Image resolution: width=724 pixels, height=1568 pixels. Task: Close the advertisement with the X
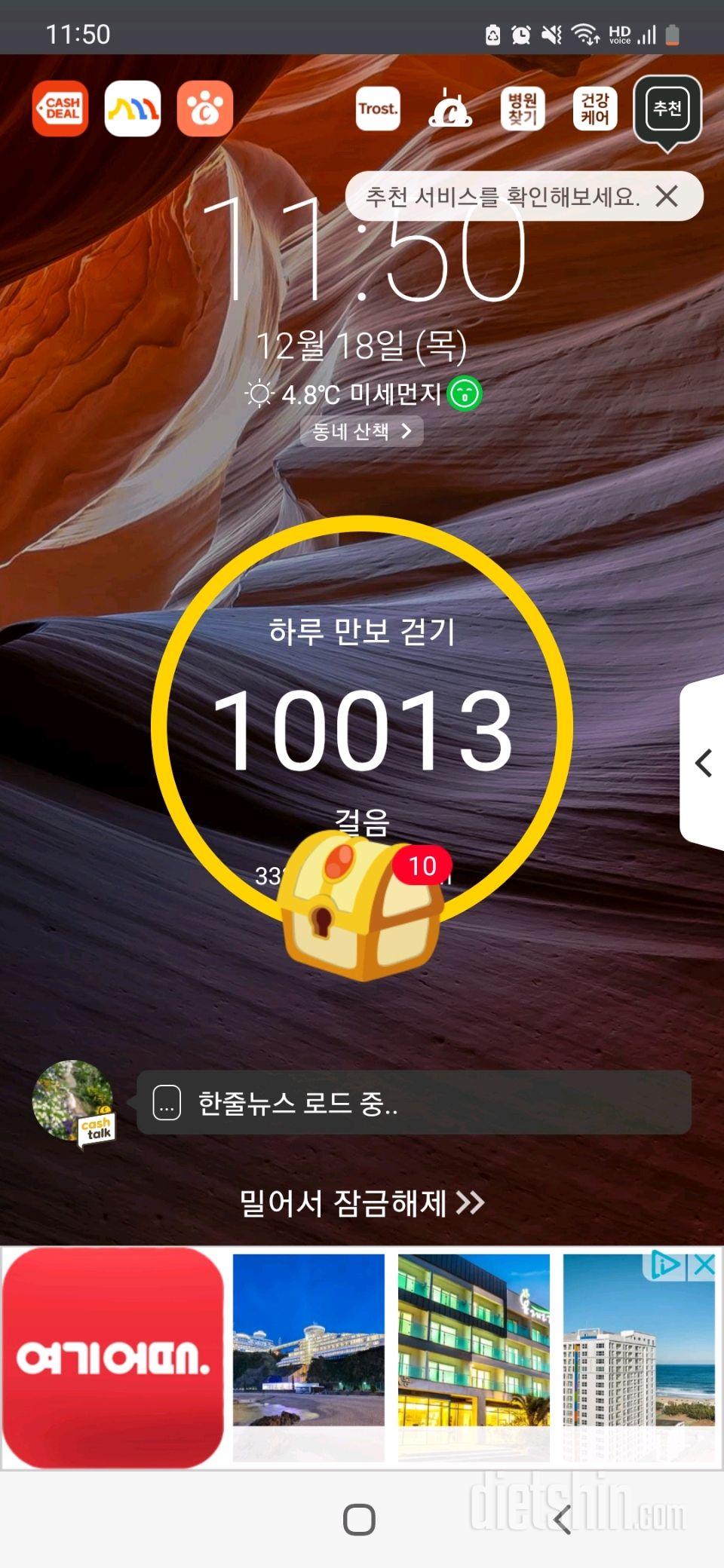point(704,1265)
